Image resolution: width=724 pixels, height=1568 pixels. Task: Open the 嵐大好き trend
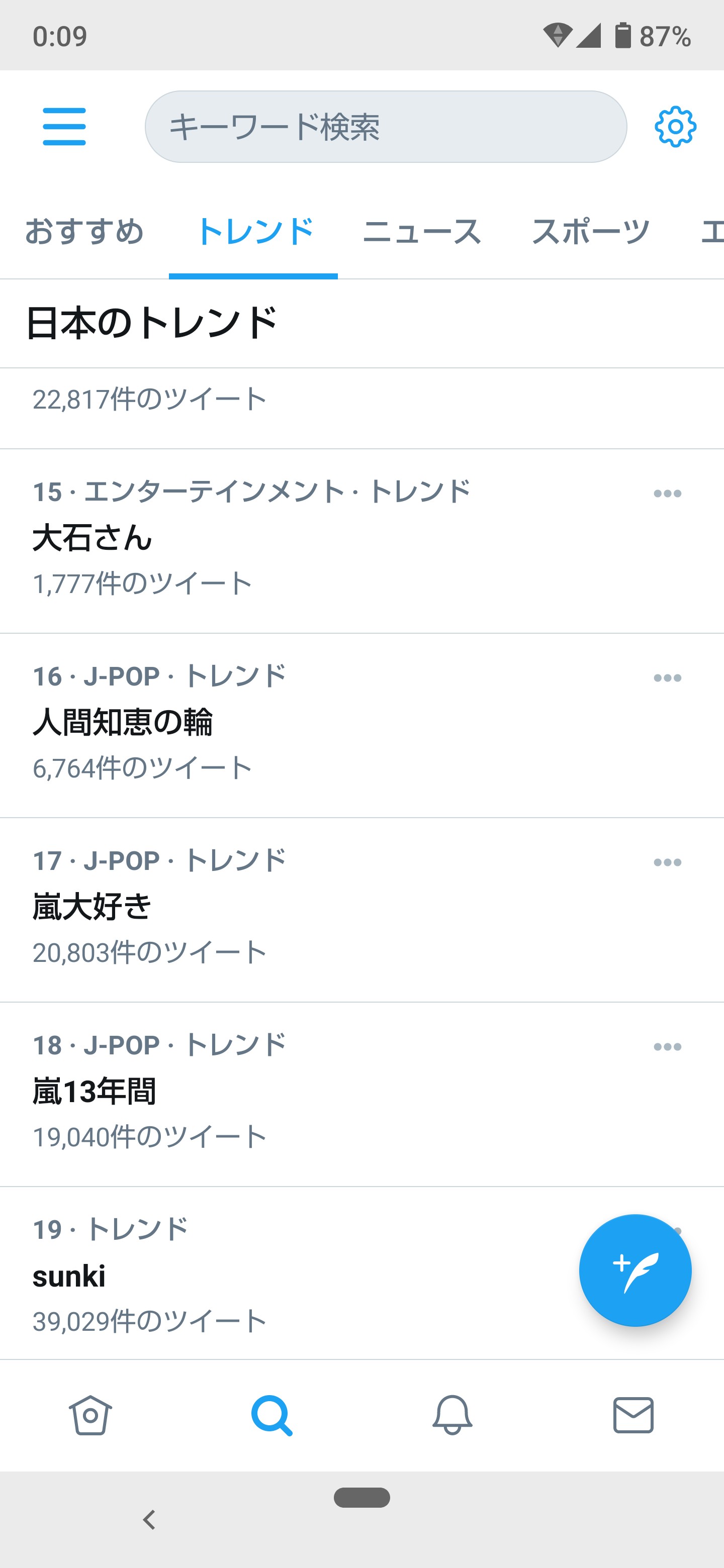coord(361,910)
